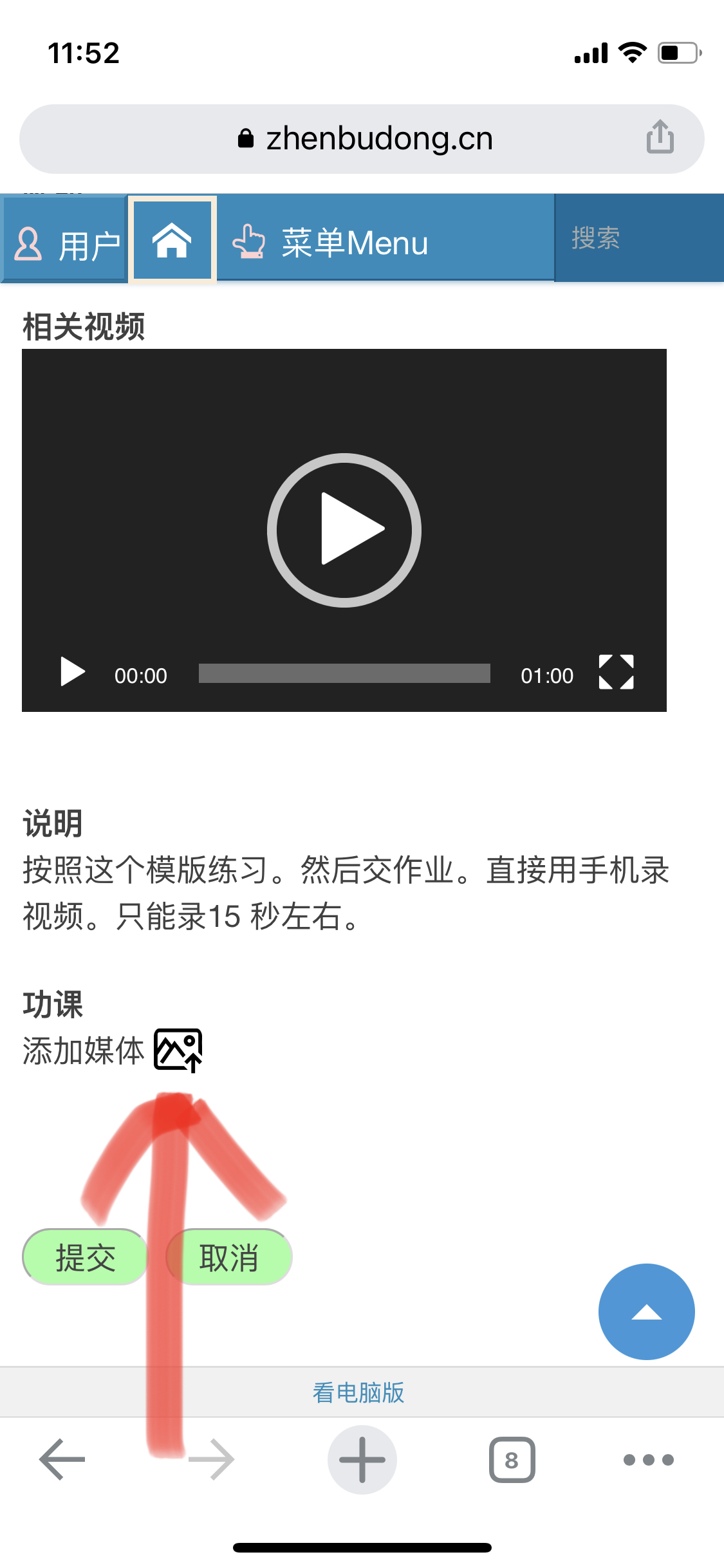The width and height of the screenshot is (724, 1568).
Task: Open a new tab with plus button
Action: pos(362,1459)
